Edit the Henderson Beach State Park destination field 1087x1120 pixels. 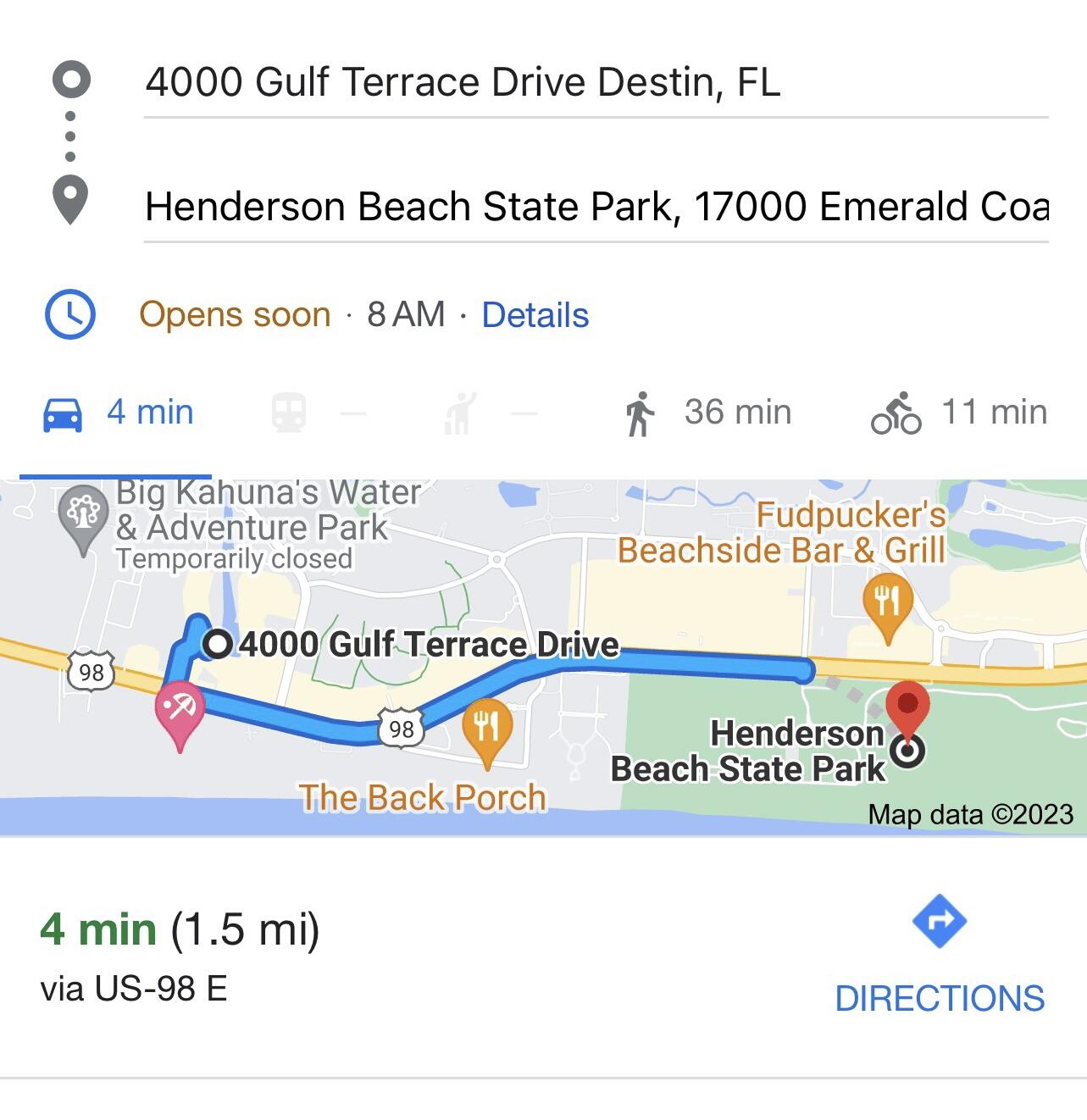(596, 207)
